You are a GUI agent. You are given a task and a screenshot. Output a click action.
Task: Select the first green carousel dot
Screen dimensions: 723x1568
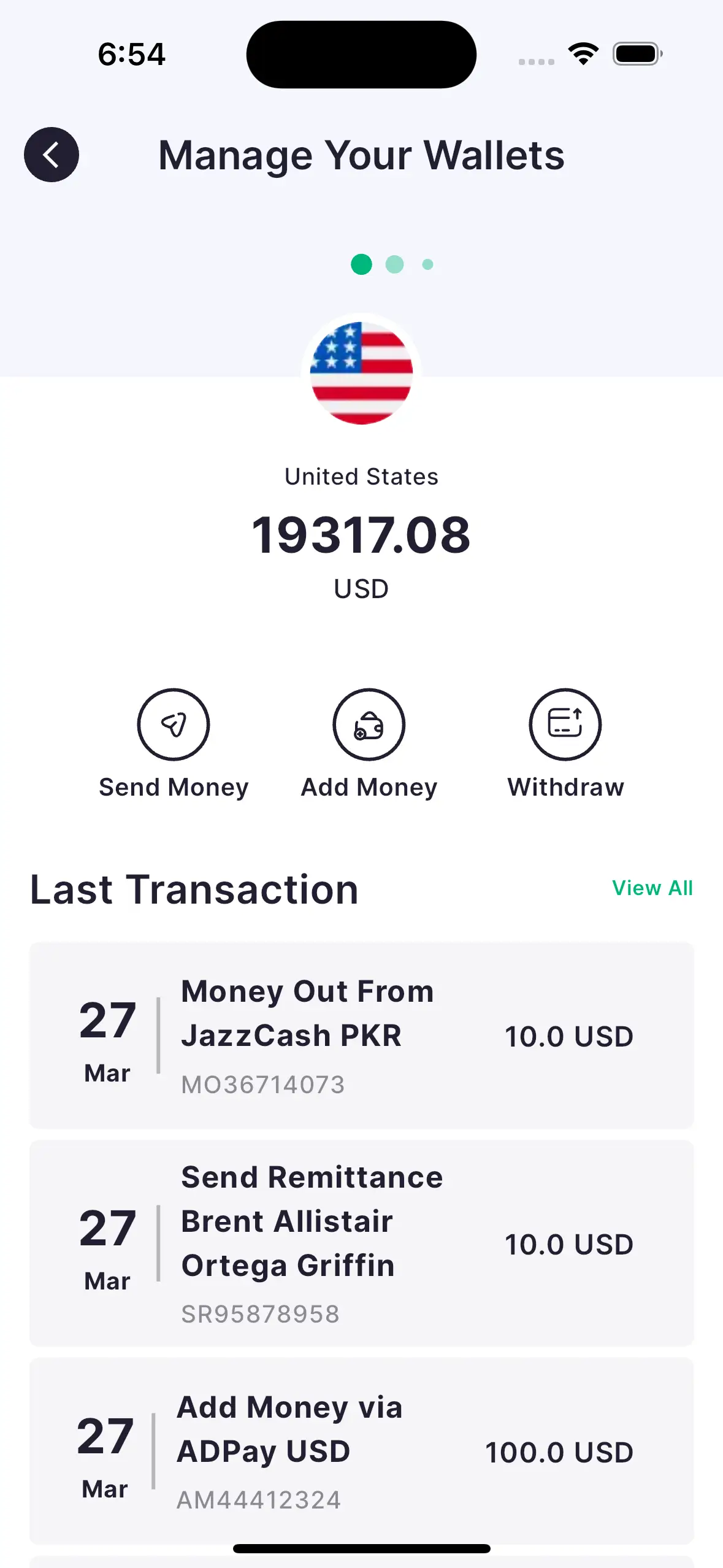pyautogui.click(x=361, y=264)
